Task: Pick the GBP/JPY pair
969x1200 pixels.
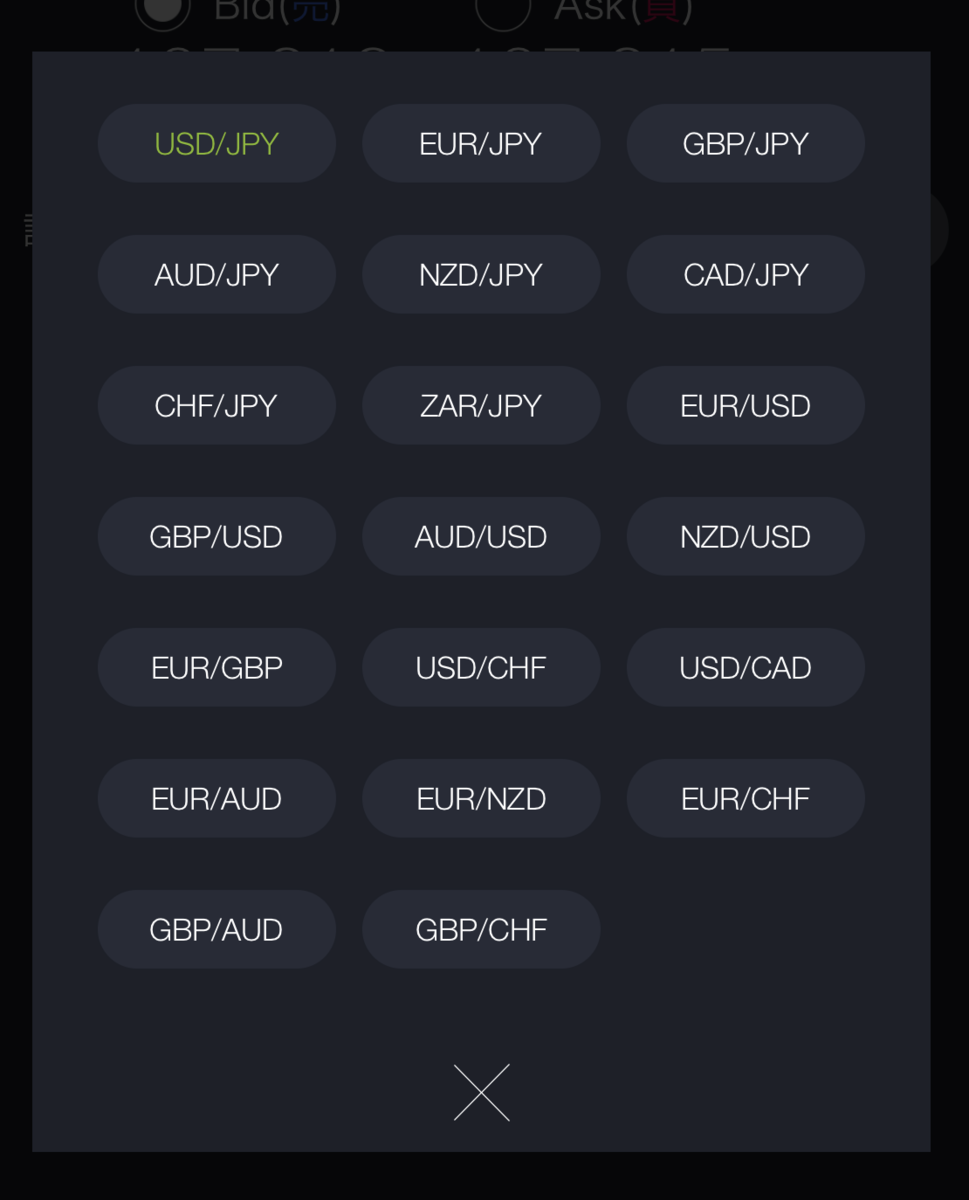Action: click(x=745, y=144)
